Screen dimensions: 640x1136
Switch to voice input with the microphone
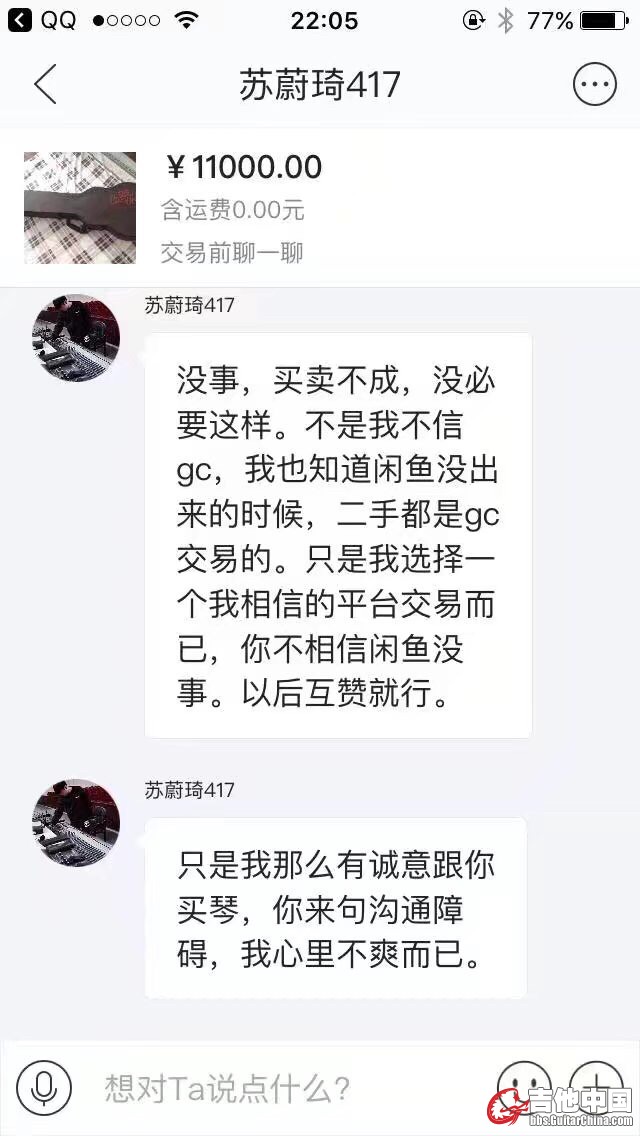(43, 1087)
